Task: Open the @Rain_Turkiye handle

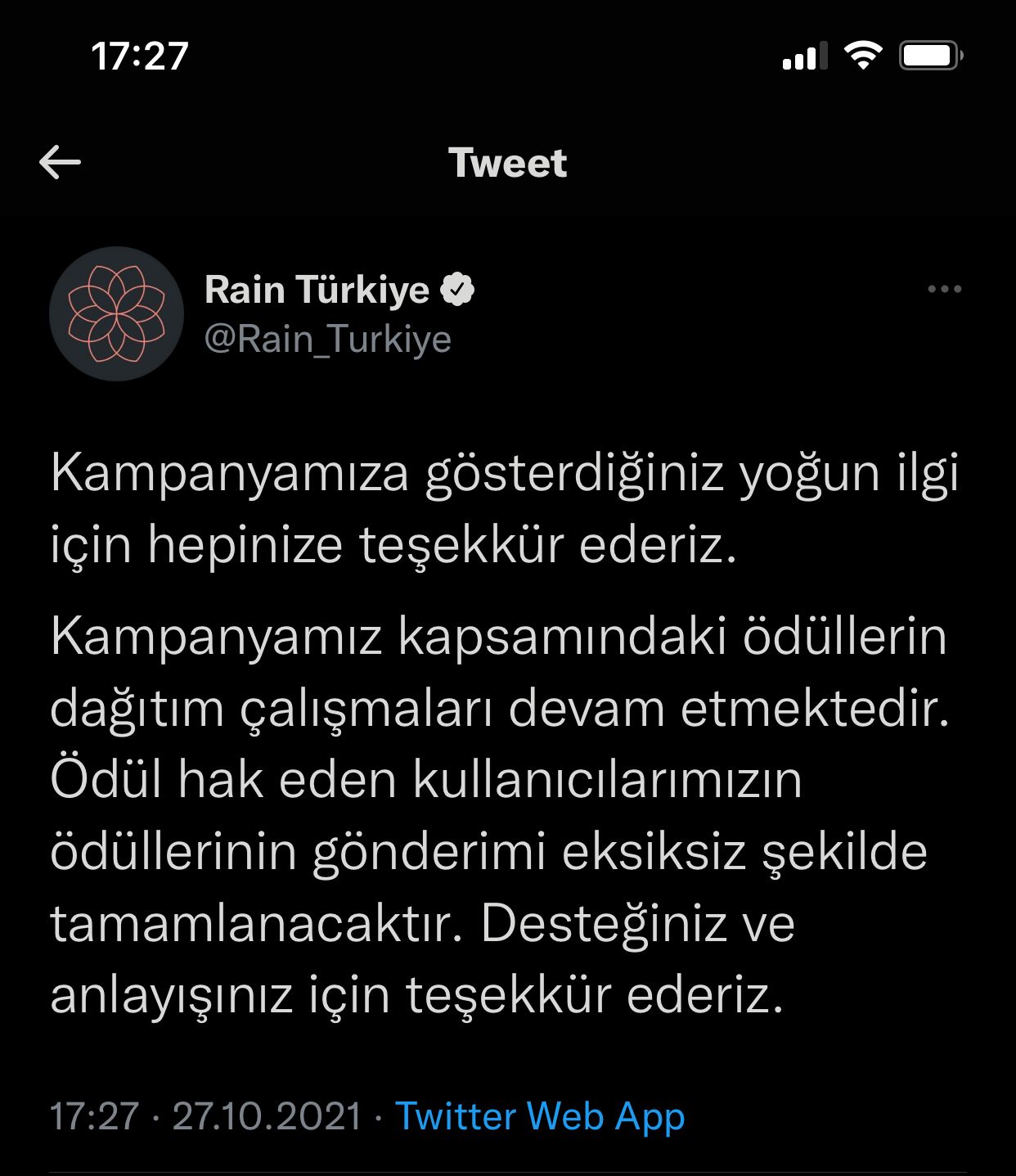Action: (327, 339)
